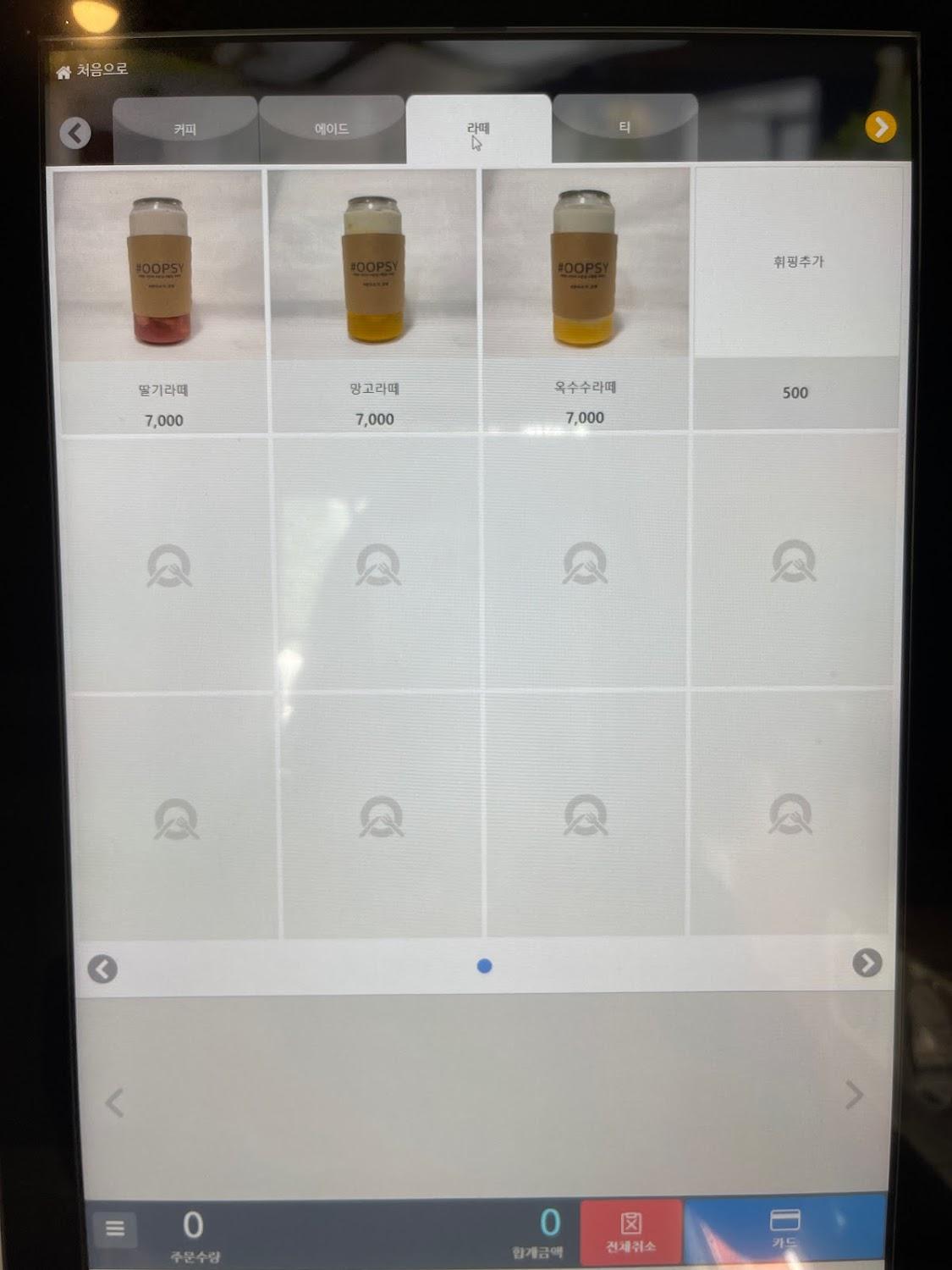
Task: Show previous categories with the grey left arrow
Action: click(x=75, y=133)
